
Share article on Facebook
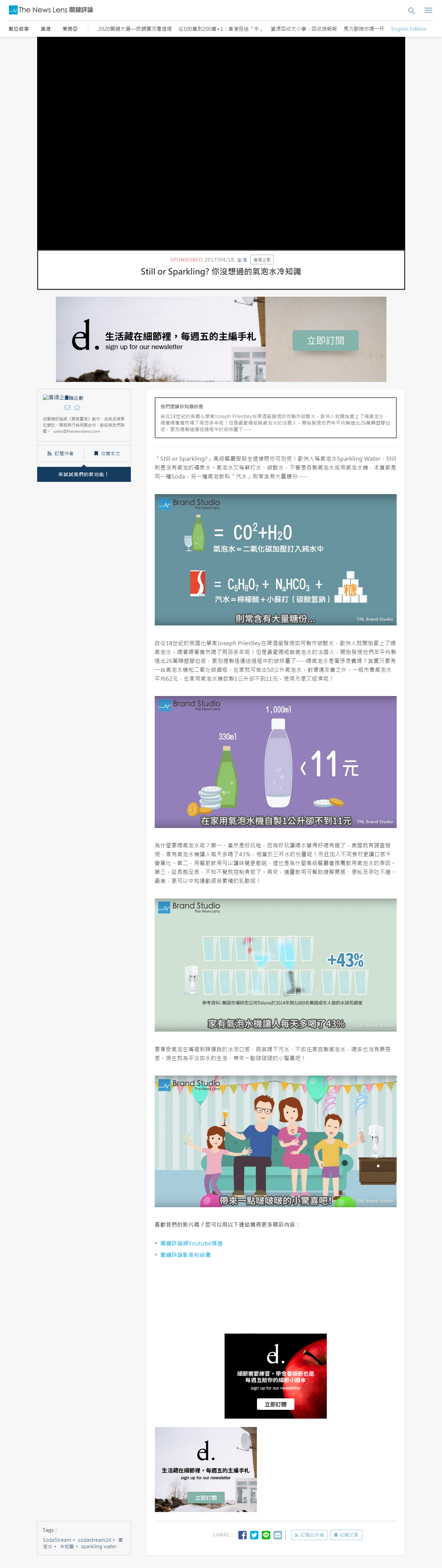pyautogui.click(x=243, y=1535)
